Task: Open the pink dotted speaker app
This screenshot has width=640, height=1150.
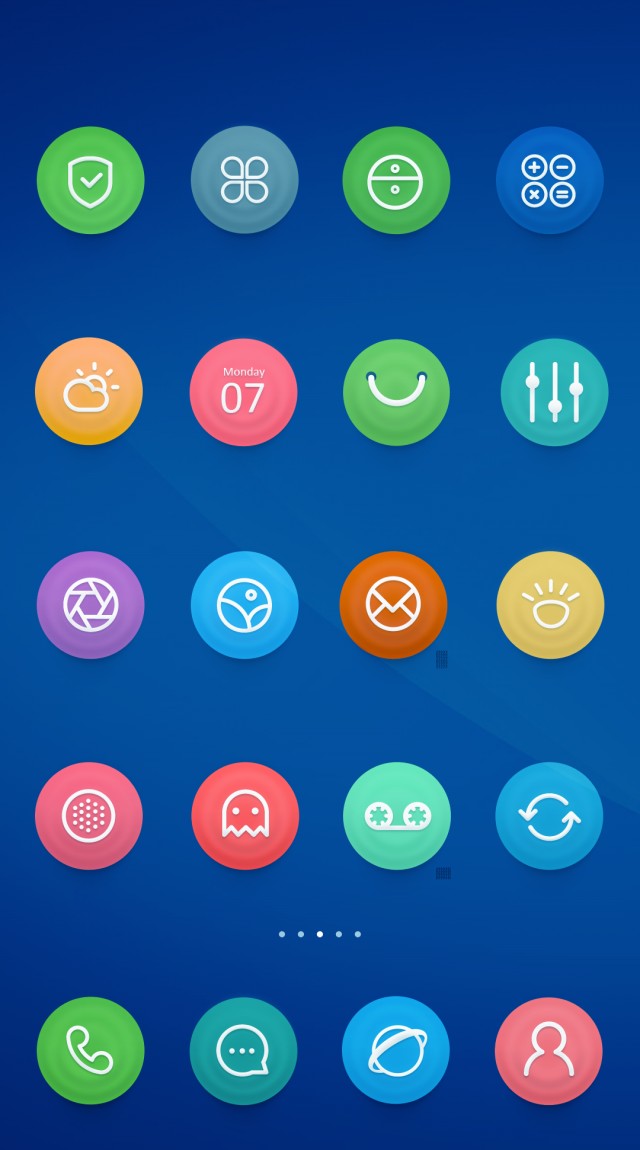Action: pos(89,816)
